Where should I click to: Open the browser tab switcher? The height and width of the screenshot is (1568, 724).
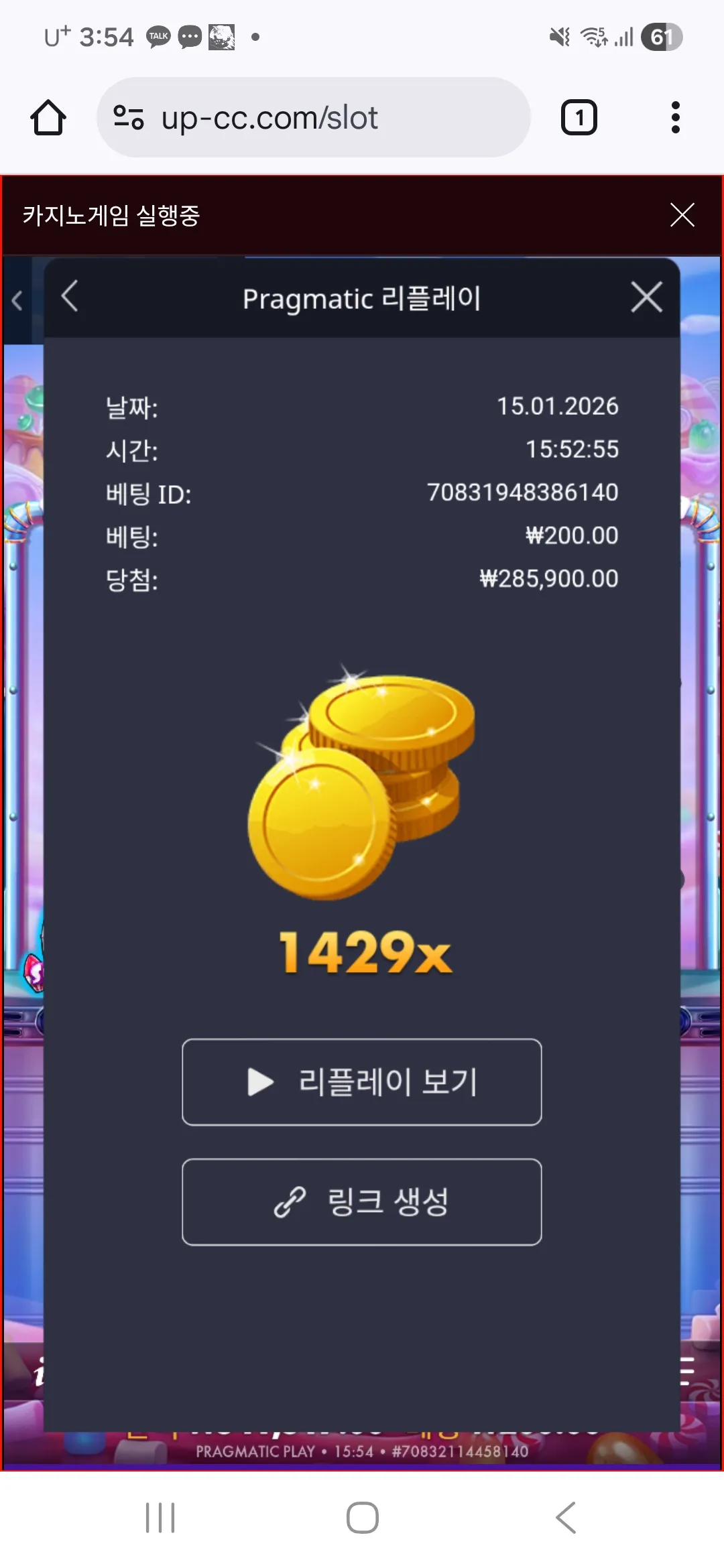579,117
